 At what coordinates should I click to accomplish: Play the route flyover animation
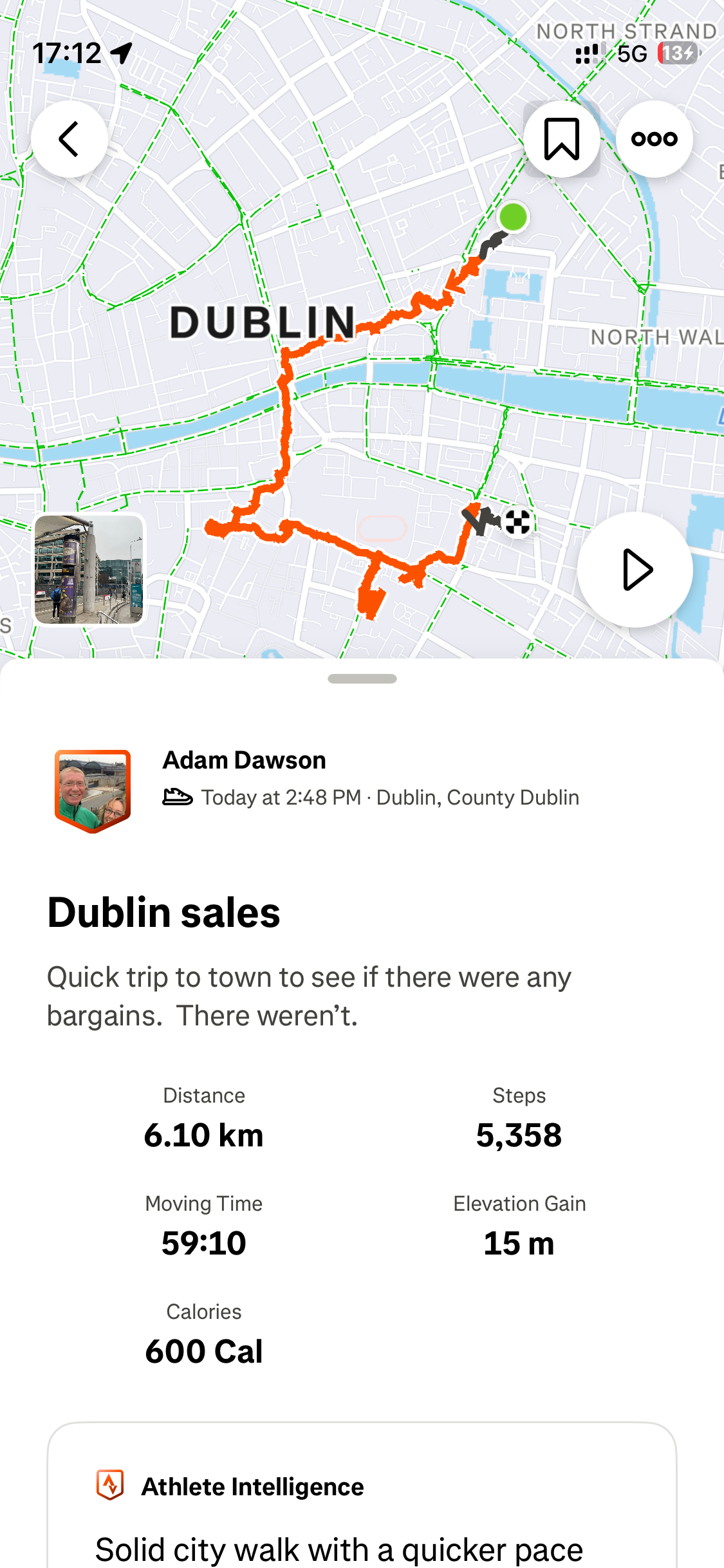[635, 570]
